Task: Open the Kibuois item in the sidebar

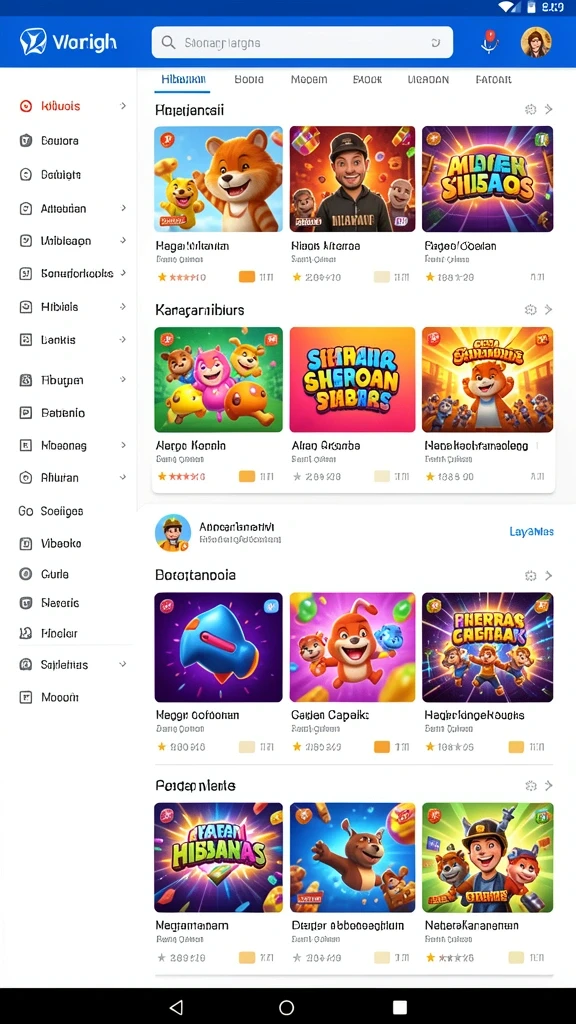Action: coord(73,106)
